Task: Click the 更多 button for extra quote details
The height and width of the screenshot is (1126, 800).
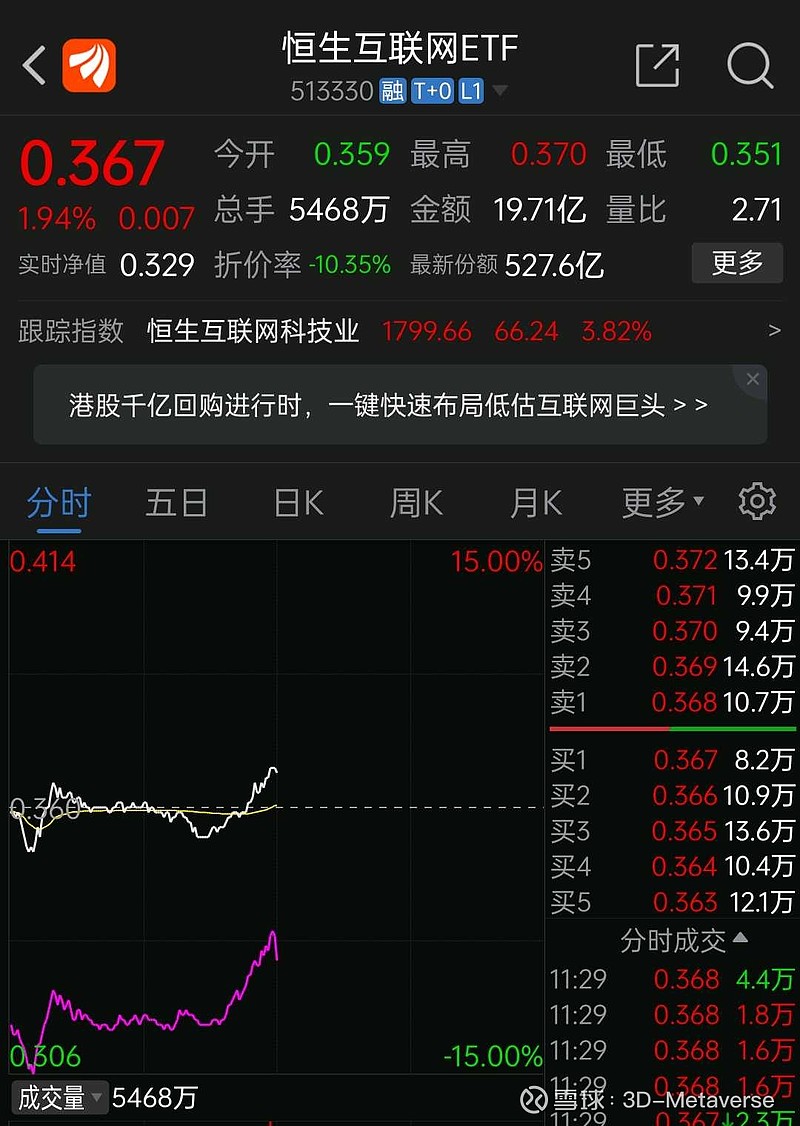Action: point(737,263)
